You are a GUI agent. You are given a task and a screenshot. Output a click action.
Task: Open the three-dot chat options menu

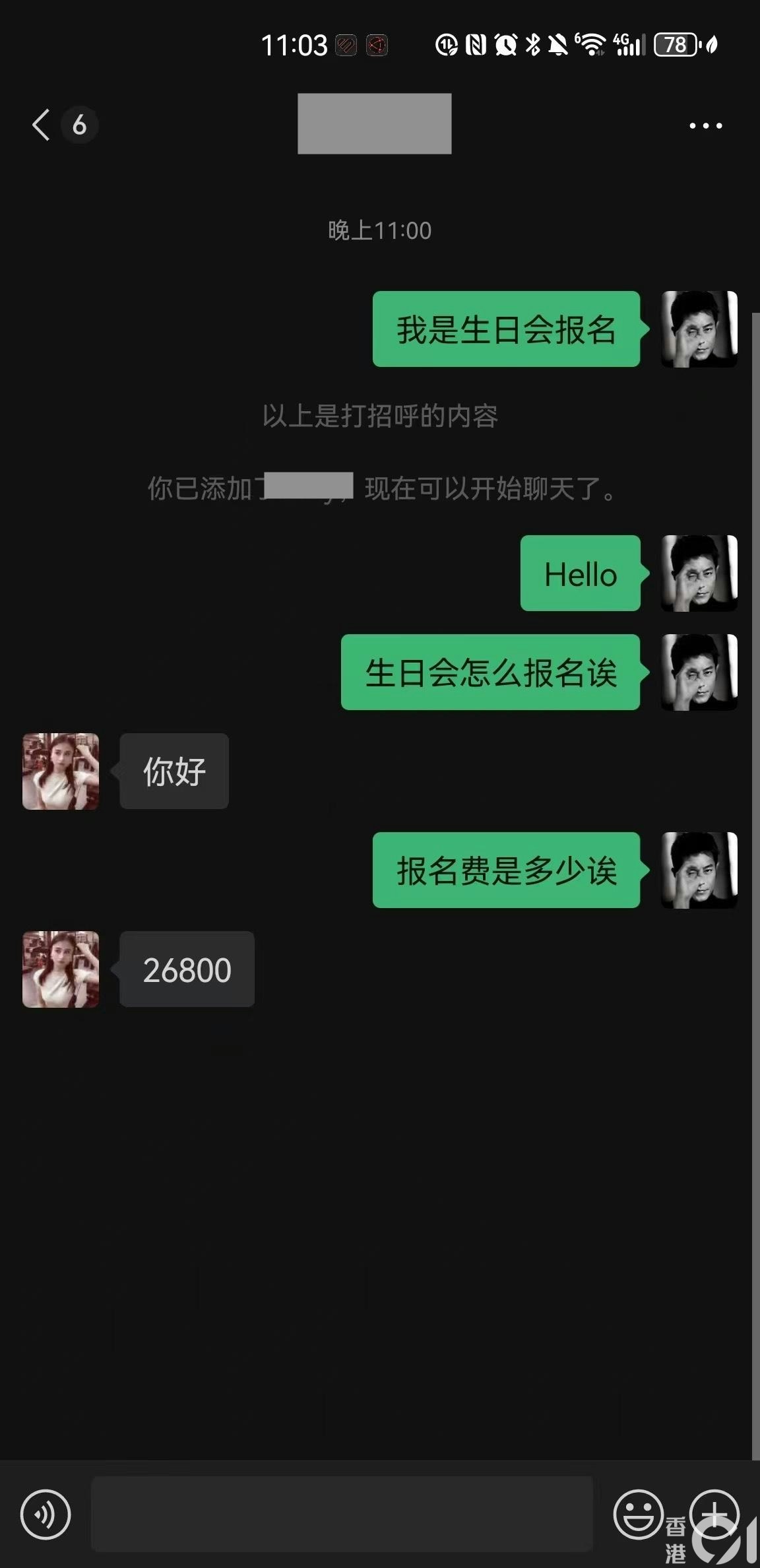705,125
